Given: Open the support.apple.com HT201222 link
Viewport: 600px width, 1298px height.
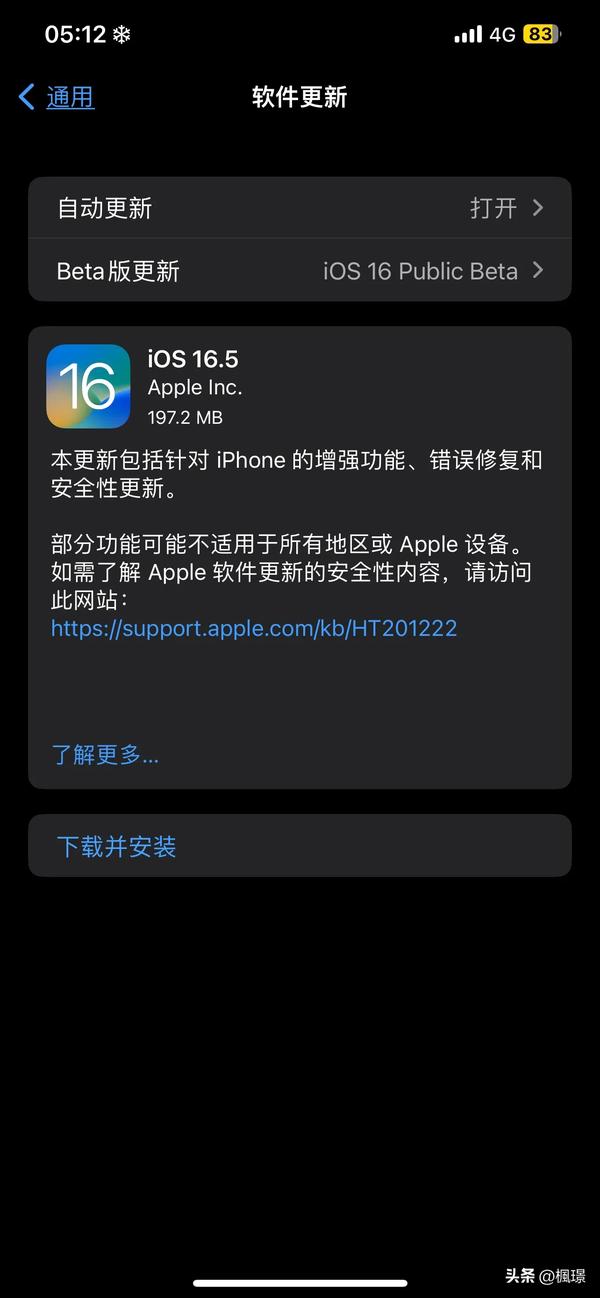Looking at the screenshot, I should (254, 628).
